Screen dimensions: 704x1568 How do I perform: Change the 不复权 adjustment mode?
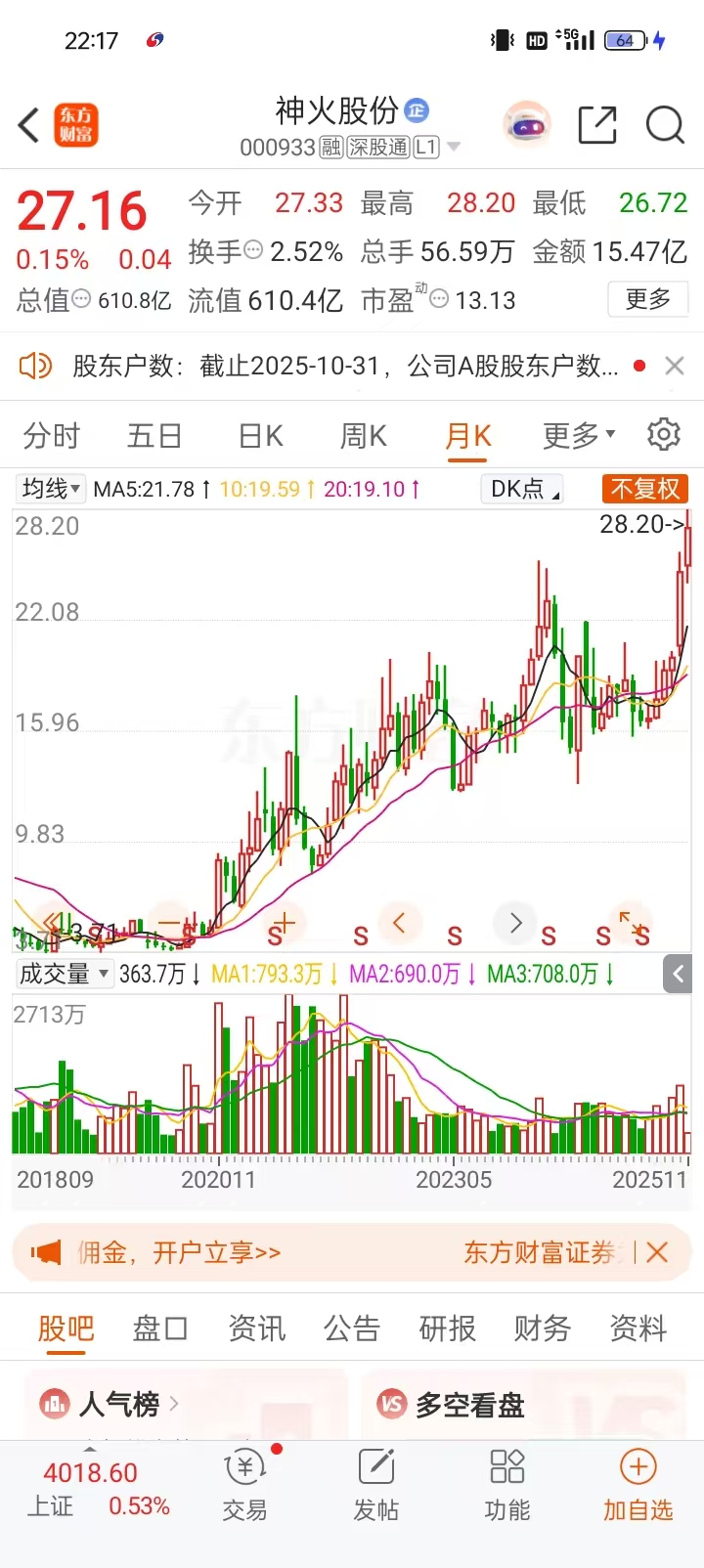[645, 489]
